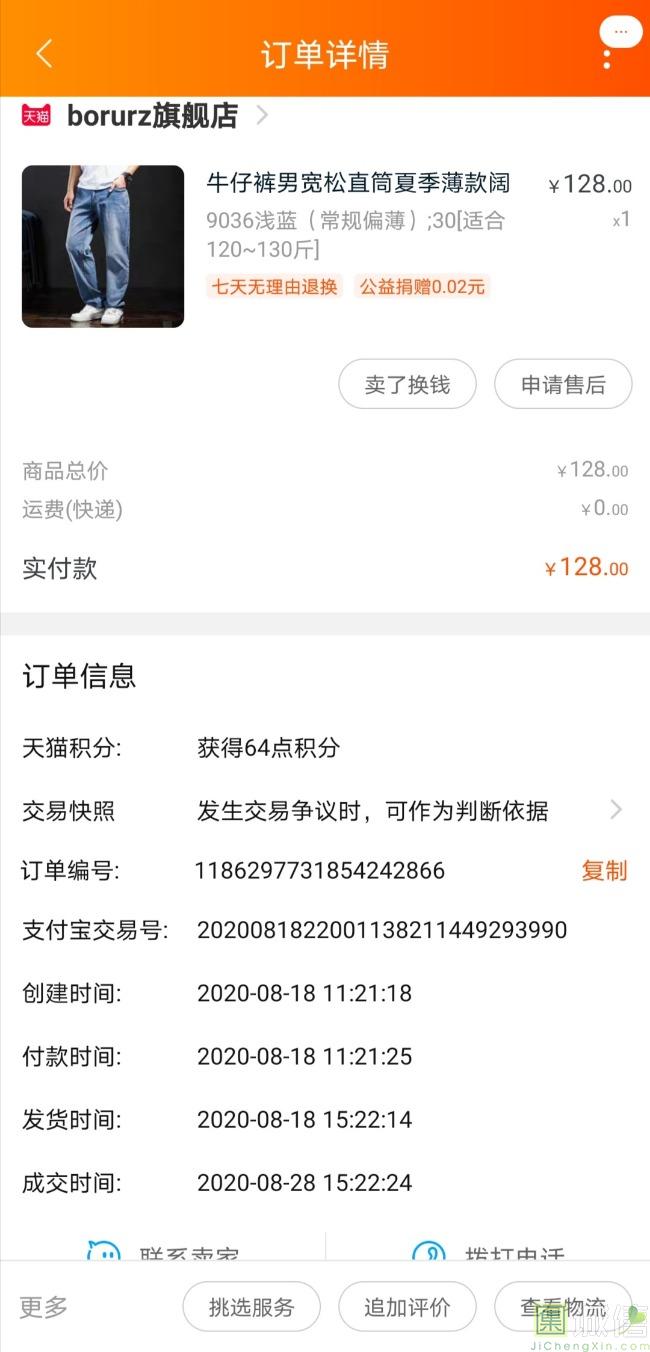Request after-sales via 申请售后
The width and height of the screenshot is (650, 1352).
563,385
